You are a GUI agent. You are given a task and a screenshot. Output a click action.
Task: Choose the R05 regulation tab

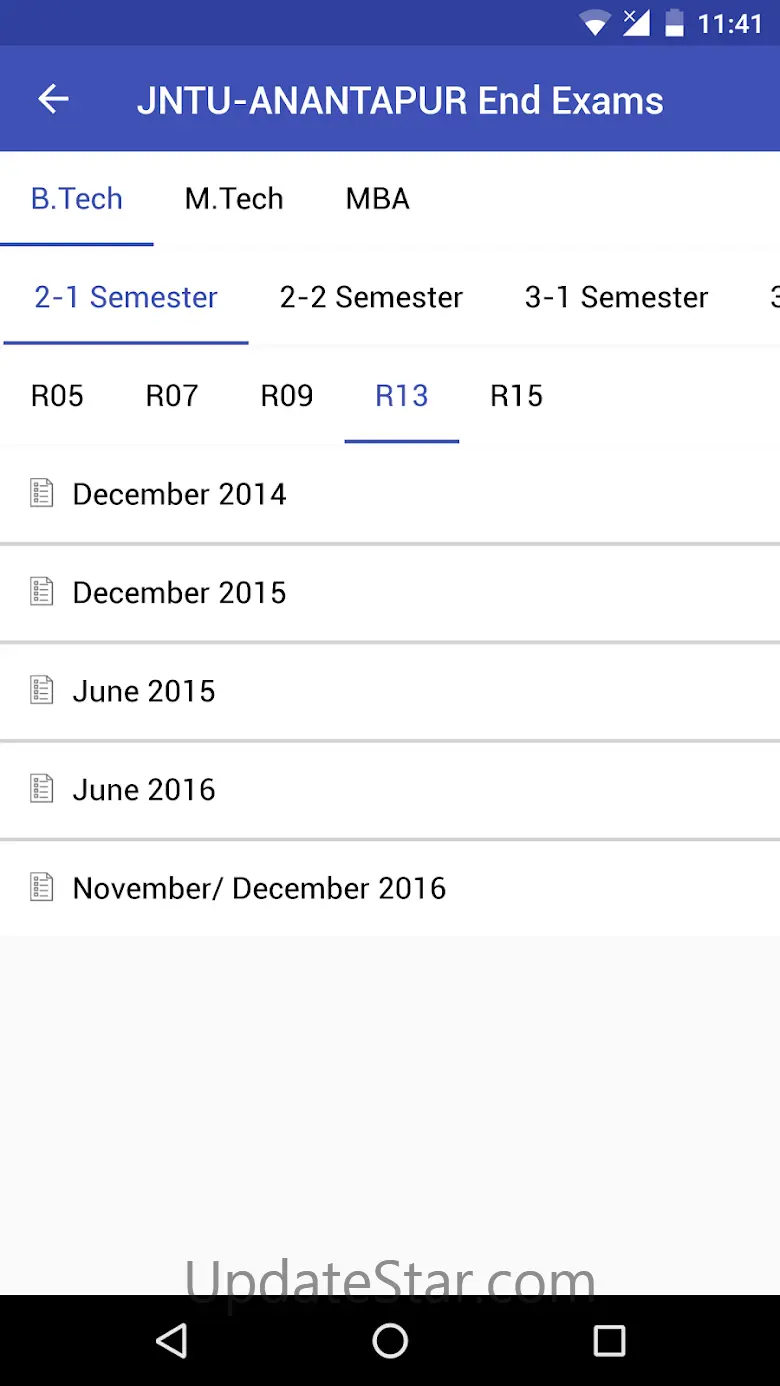[57, 396]
